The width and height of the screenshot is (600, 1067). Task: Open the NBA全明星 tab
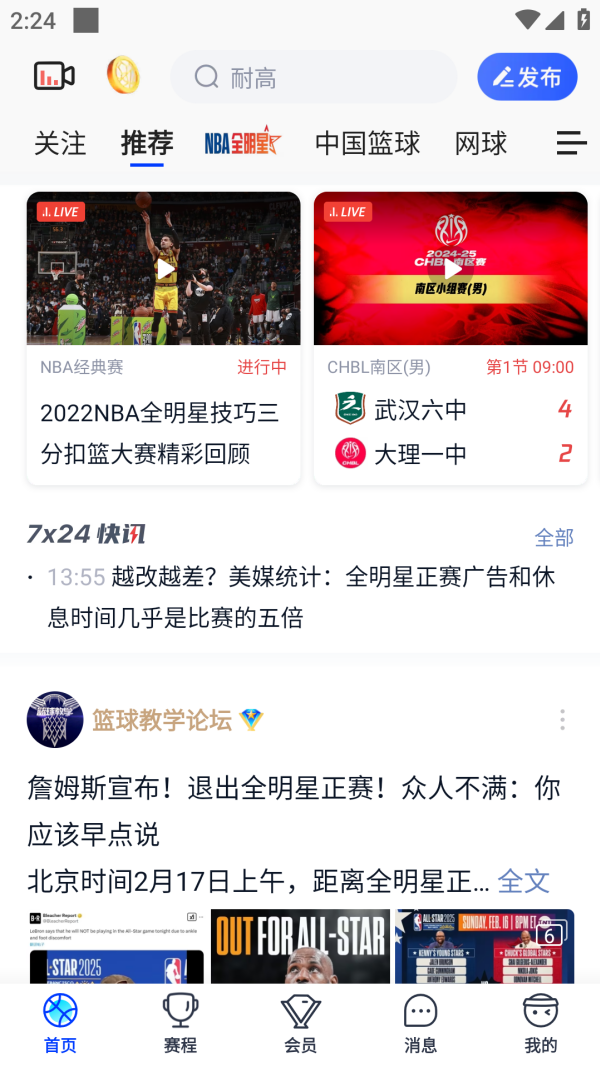[242, 143]
